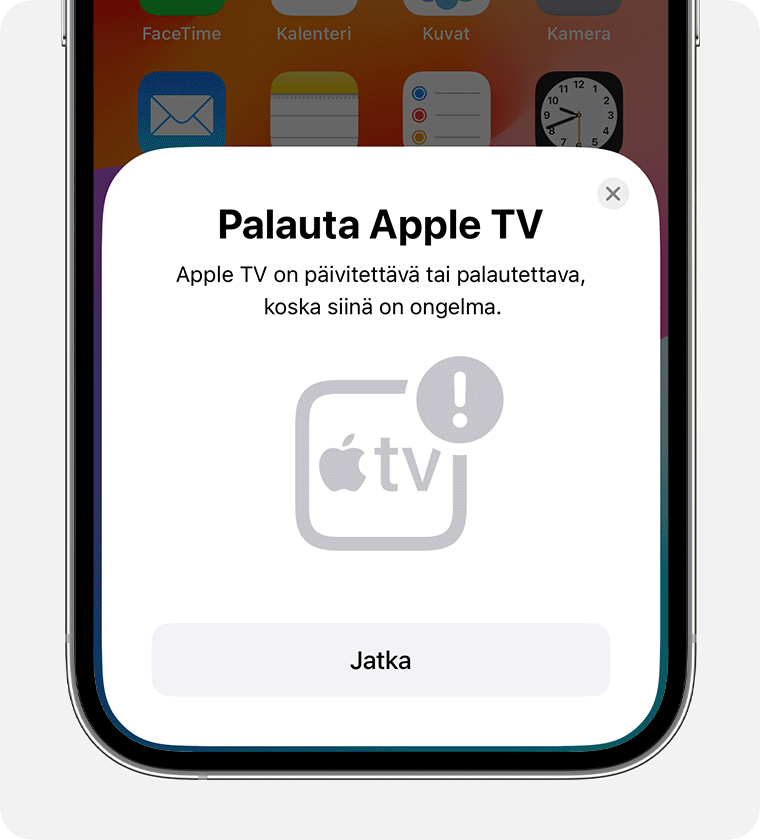Screen dimensions: 760x840
Task: Tap the dialog description text about ongelma
Action: click(x=380, y=290)
